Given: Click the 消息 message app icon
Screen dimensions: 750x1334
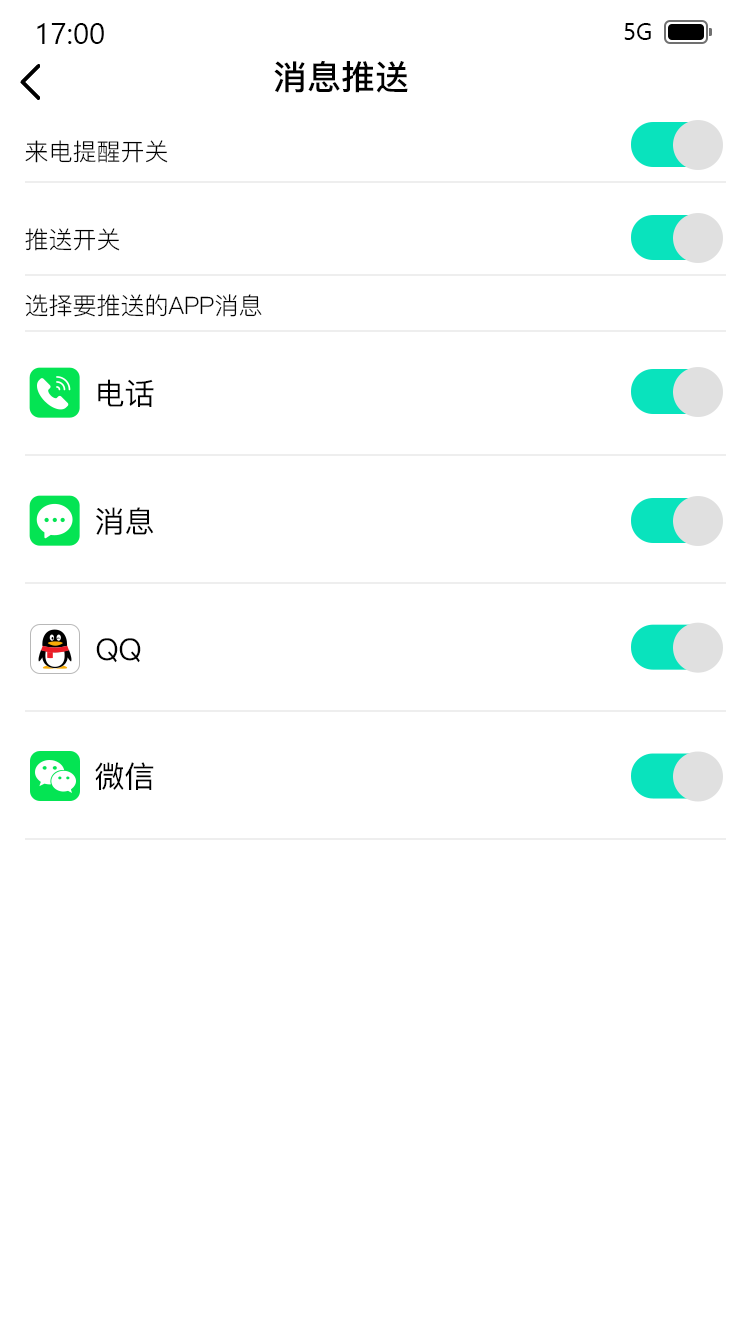Looking at the screenshot, I should tap(54, 520).
